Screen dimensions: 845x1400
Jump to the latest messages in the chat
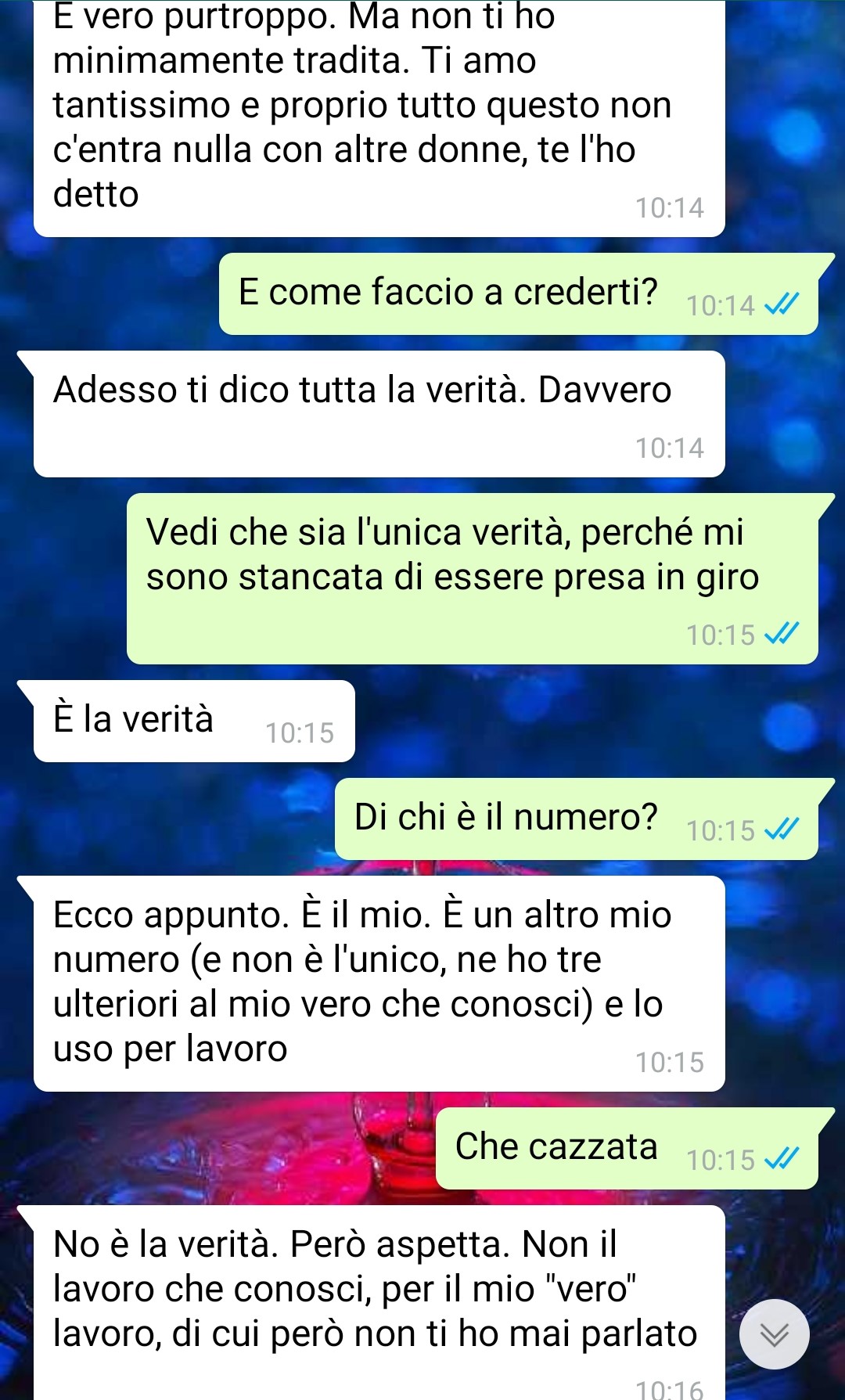774,1334
